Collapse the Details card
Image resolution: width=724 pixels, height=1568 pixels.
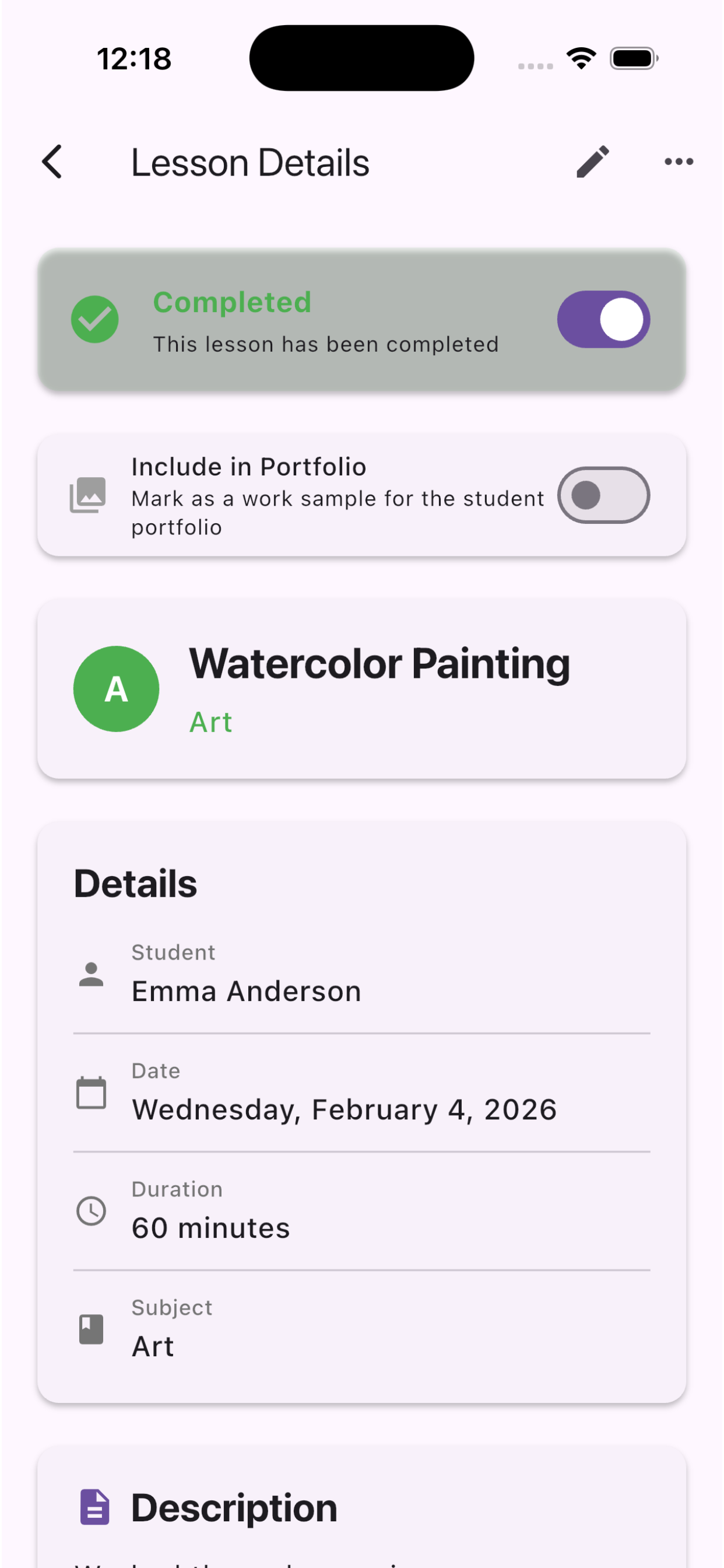(x=135, y=884)
